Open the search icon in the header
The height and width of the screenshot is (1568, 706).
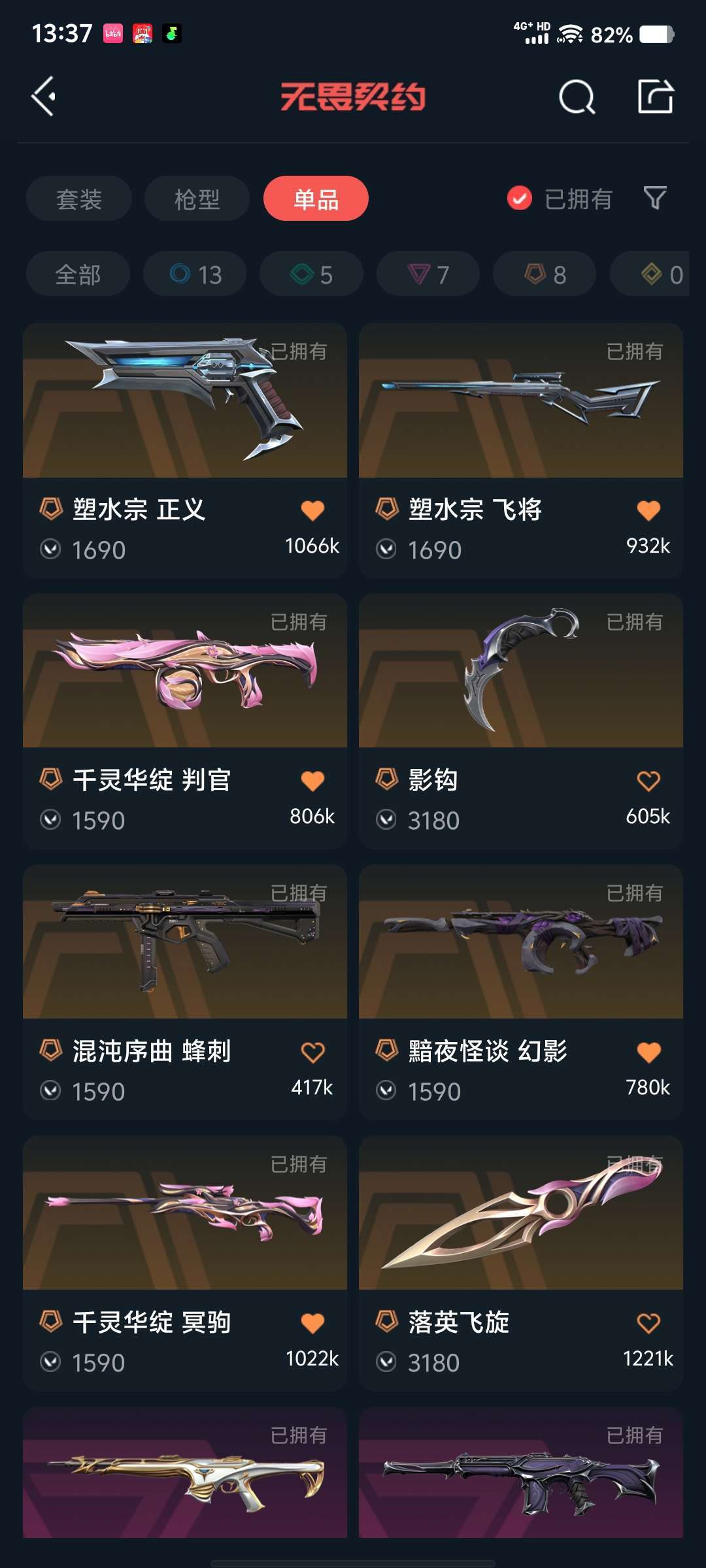coord(577,97)
